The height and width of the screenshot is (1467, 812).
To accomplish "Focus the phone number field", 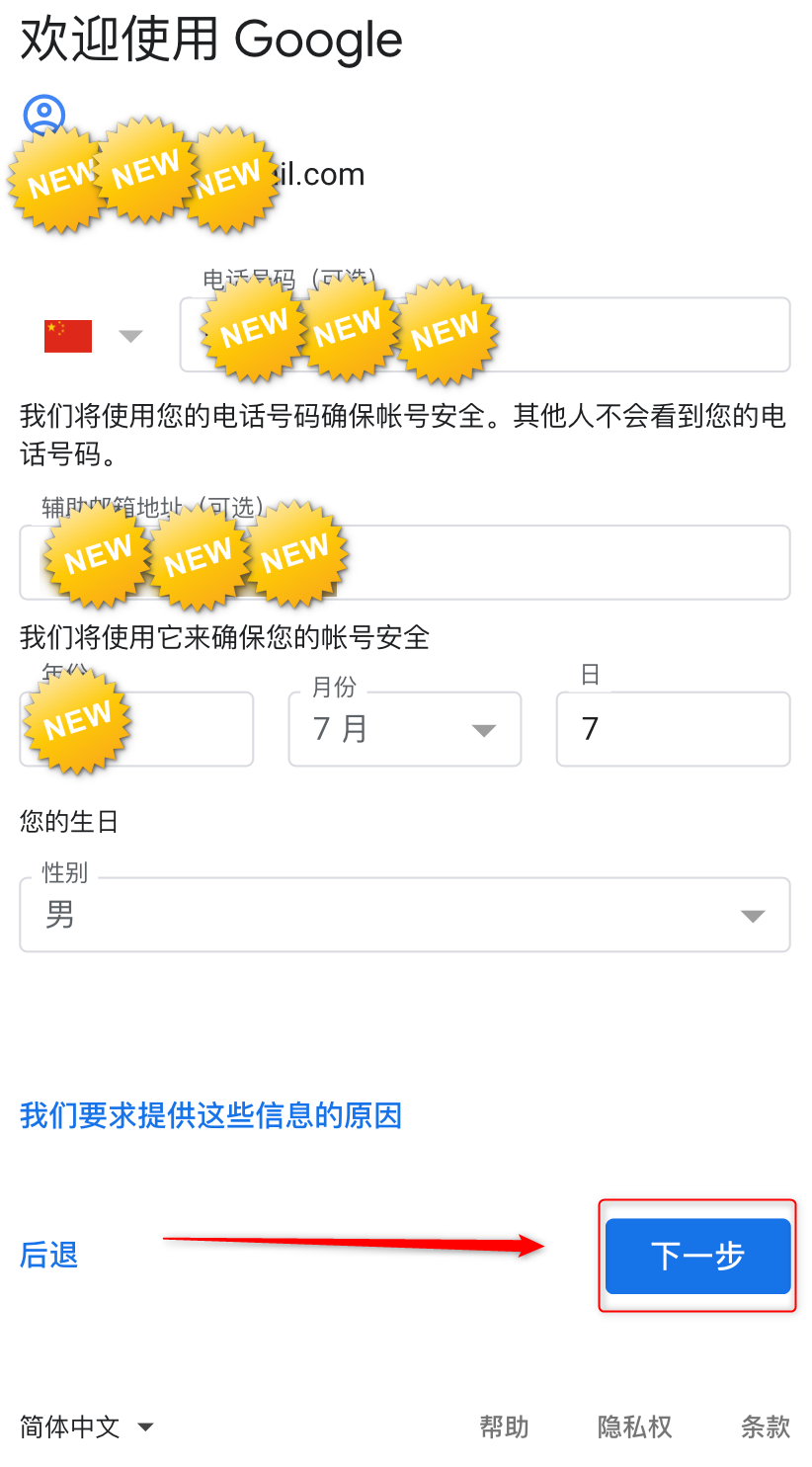I will point(485,335).
